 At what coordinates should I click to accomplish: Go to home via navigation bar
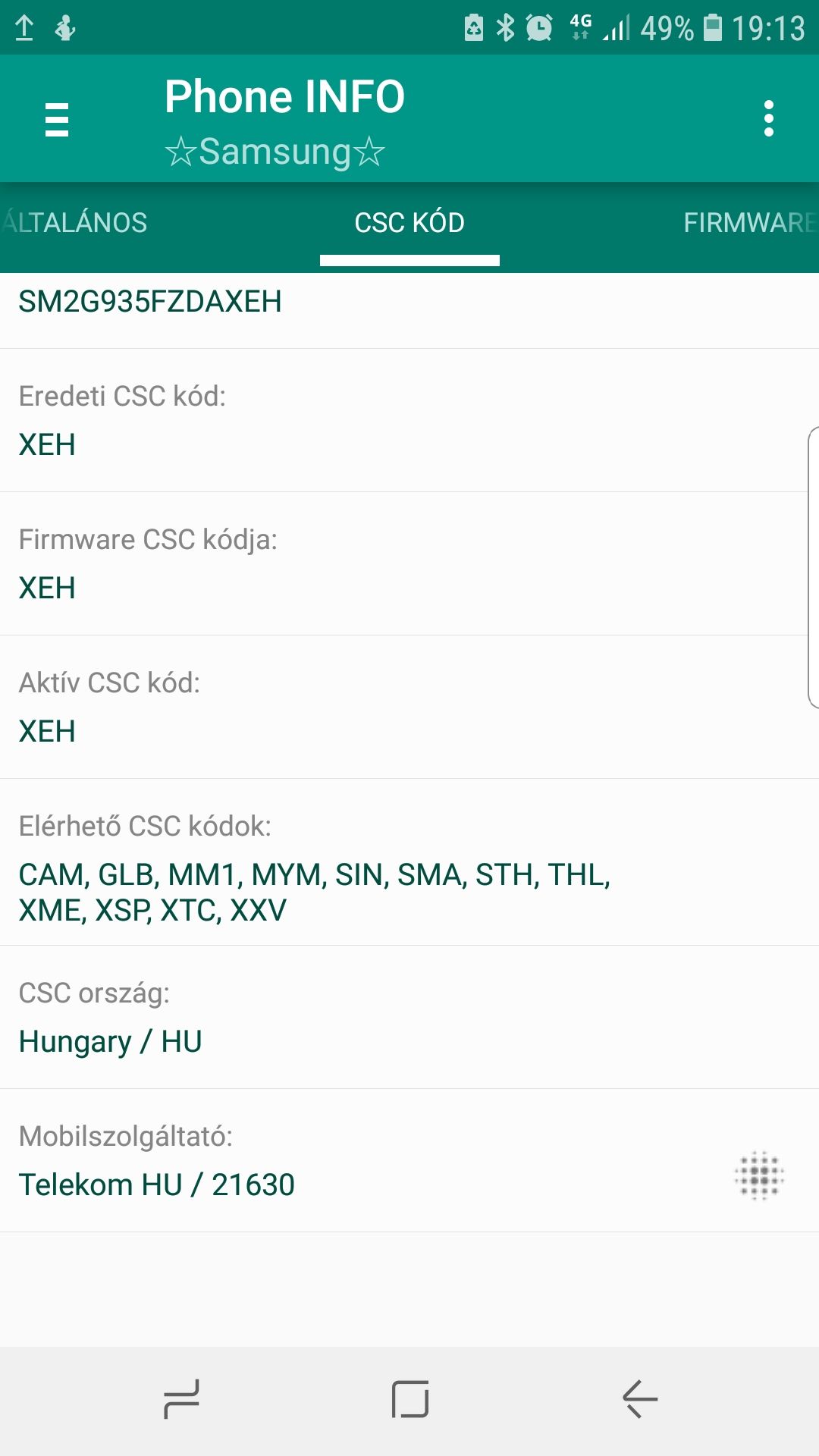click(x=409, y=1398)
